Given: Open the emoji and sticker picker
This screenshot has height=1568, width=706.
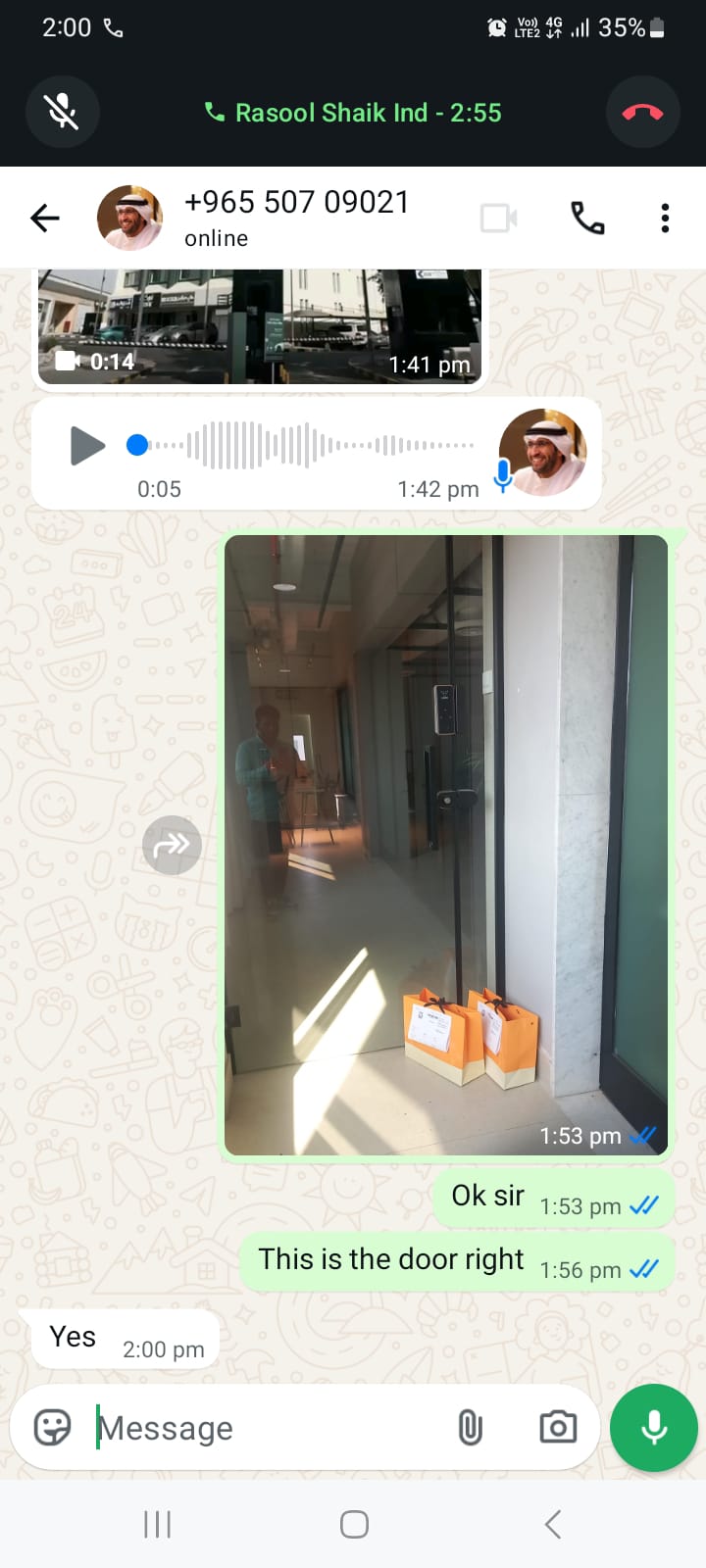Looking at the screenshot, I should point(53,1427).
